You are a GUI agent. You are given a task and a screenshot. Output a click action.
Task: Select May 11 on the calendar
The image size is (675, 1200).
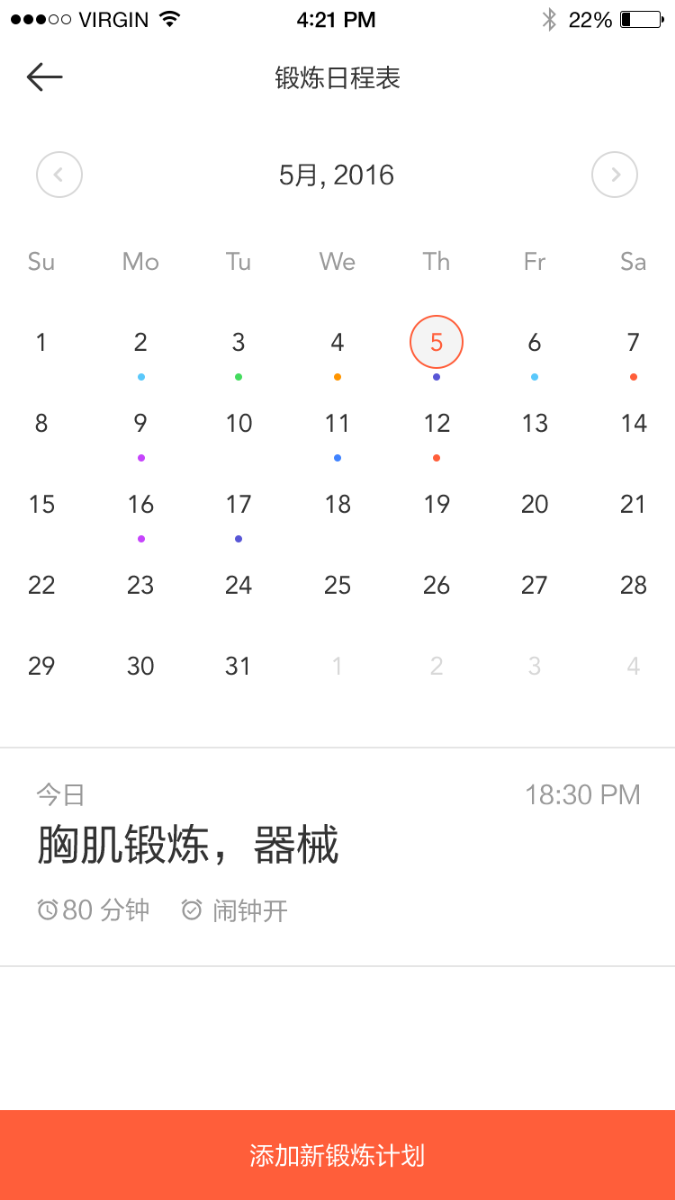pos(337,424)
